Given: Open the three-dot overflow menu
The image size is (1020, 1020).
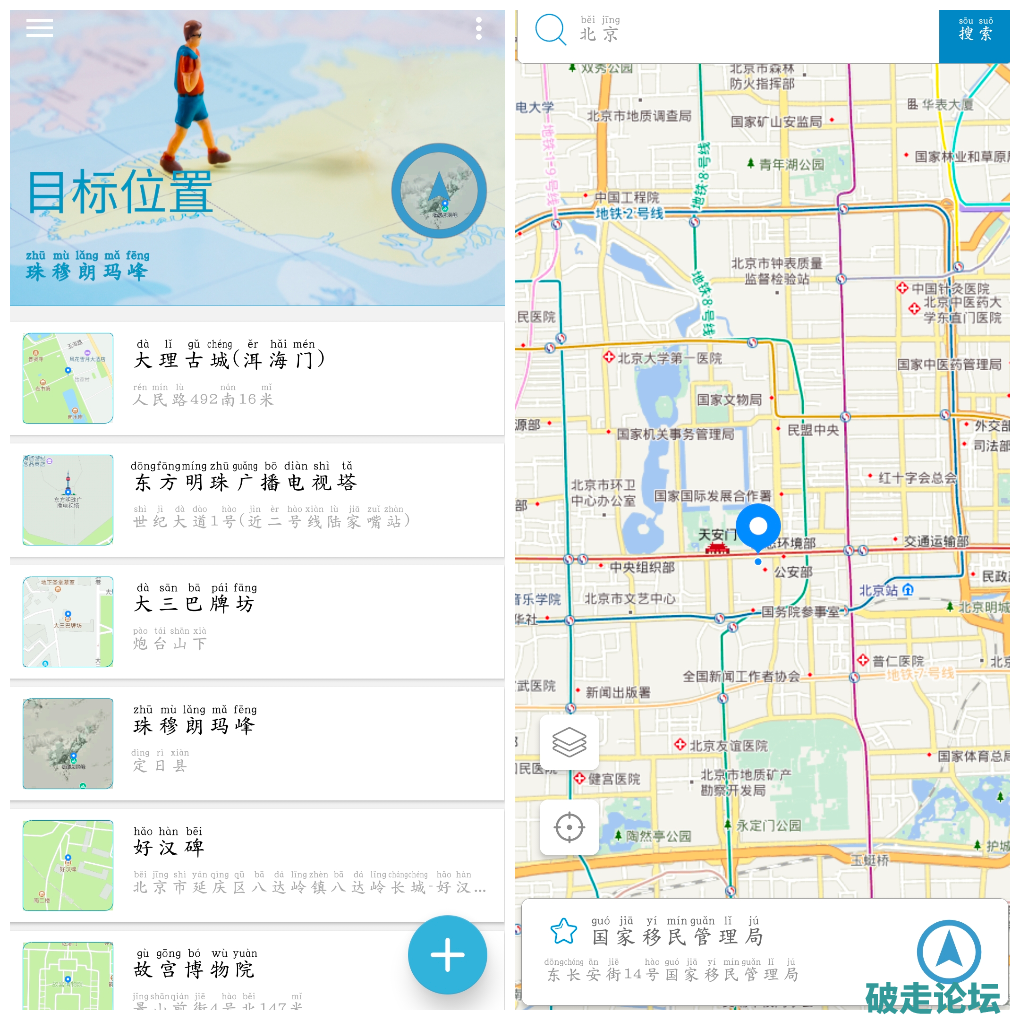Looking at the screenshot, I should click(x=479, y=28).
